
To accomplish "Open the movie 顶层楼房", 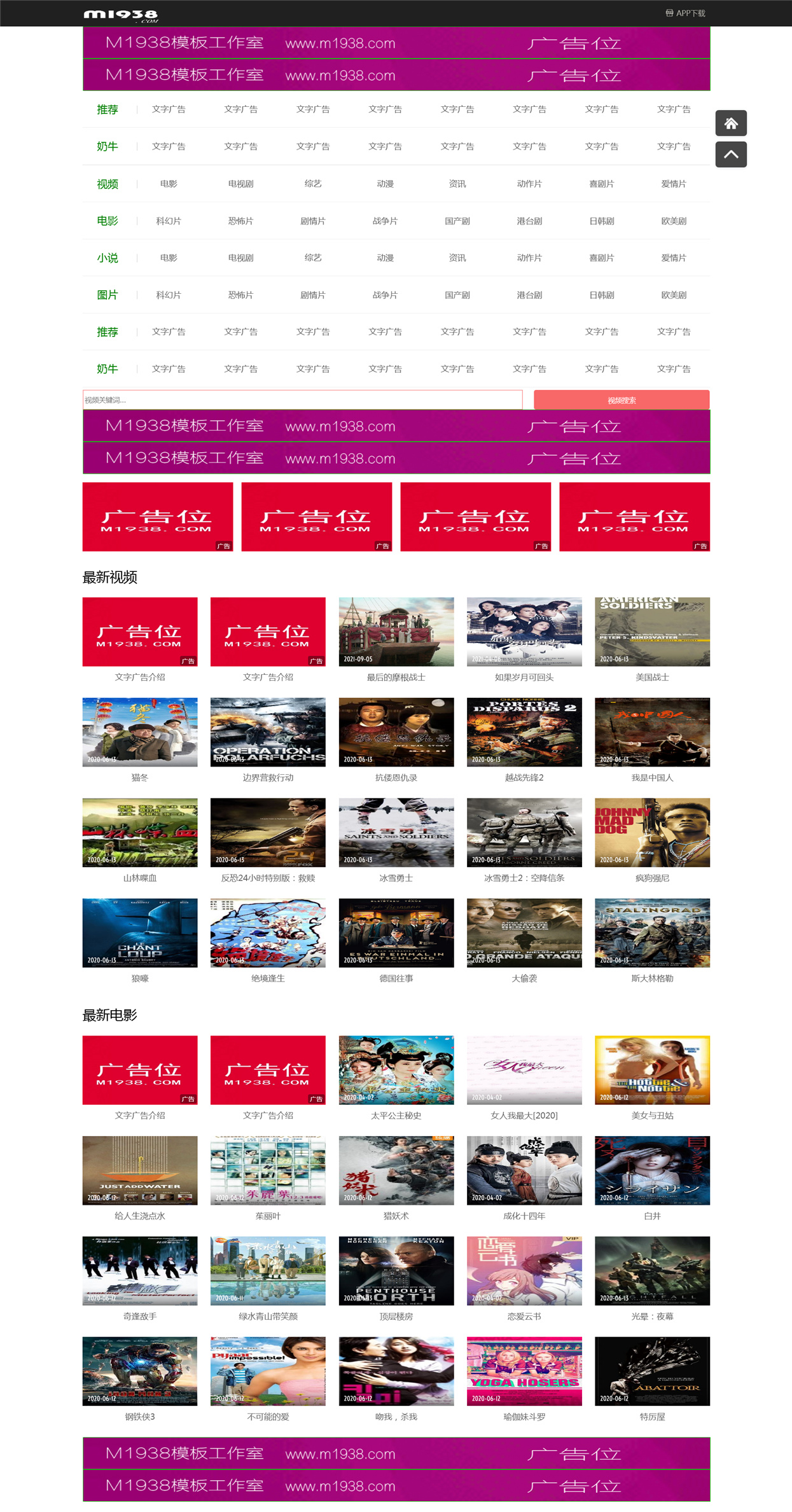I will tap(396, 1279).
